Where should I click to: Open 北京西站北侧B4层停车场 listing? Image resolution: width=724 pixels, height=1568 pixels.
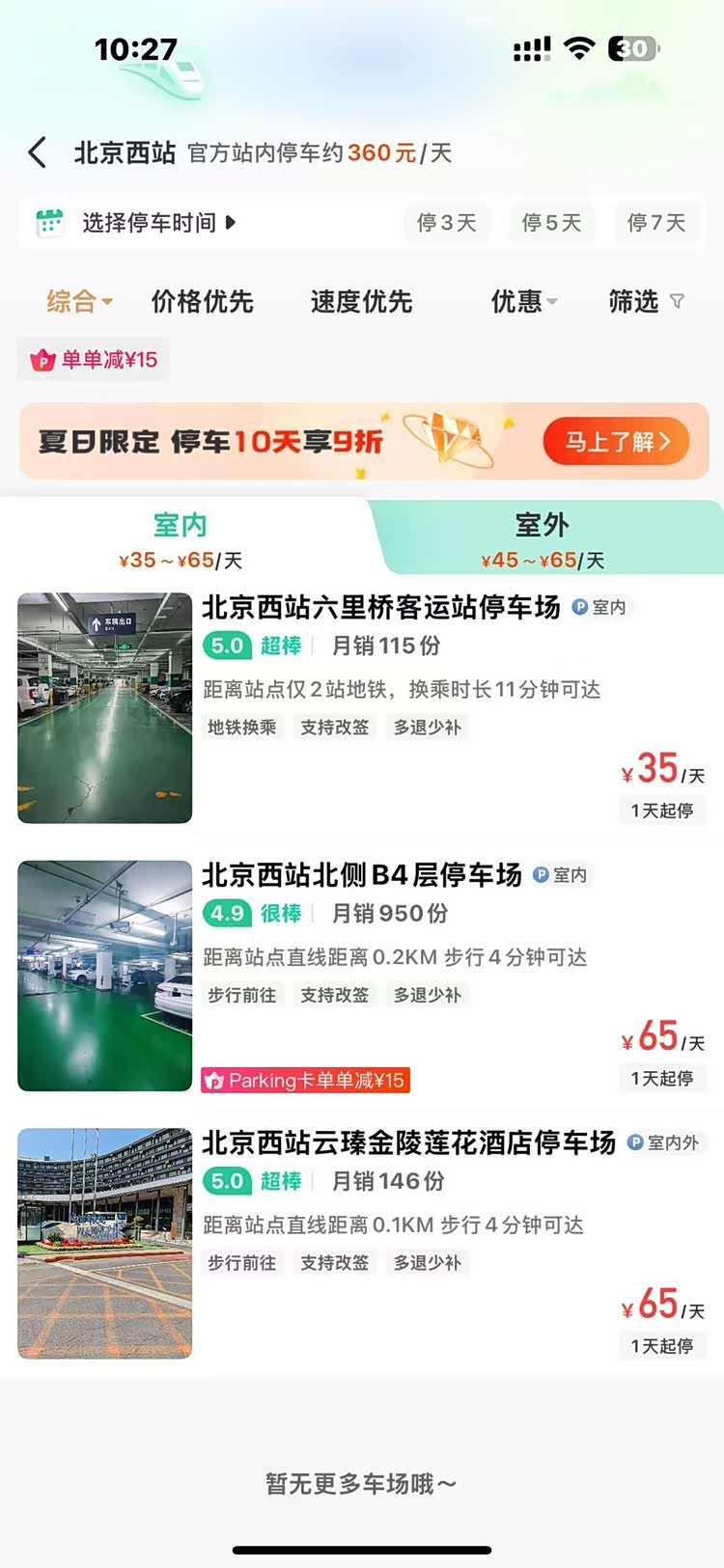click(x=361, y=875)
